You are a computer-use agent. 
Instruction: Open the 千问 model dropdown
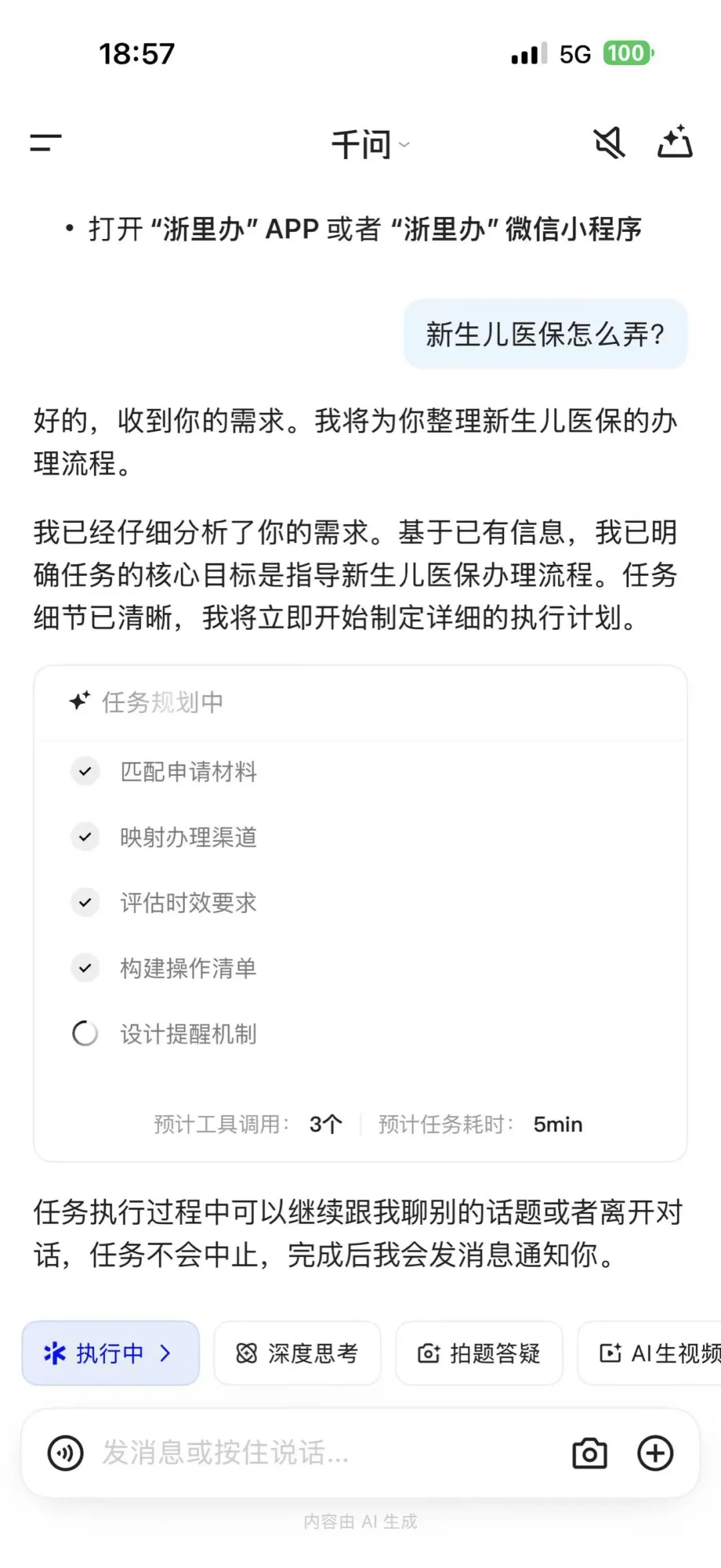click(x=370, y=144)
